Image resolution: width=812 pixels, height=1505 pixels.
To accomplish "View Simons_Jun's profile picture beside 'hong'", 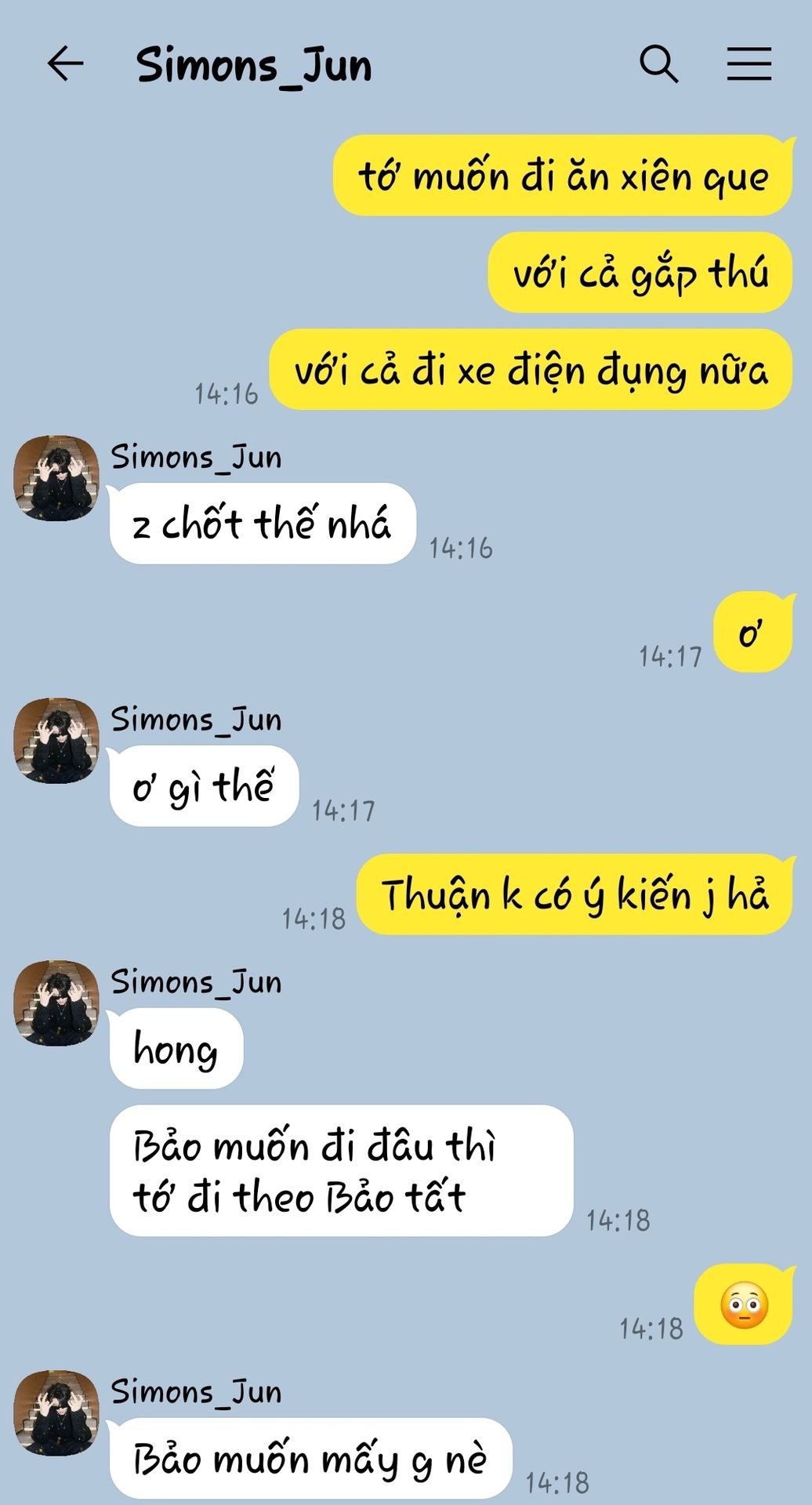I will tap(56, 1003).
